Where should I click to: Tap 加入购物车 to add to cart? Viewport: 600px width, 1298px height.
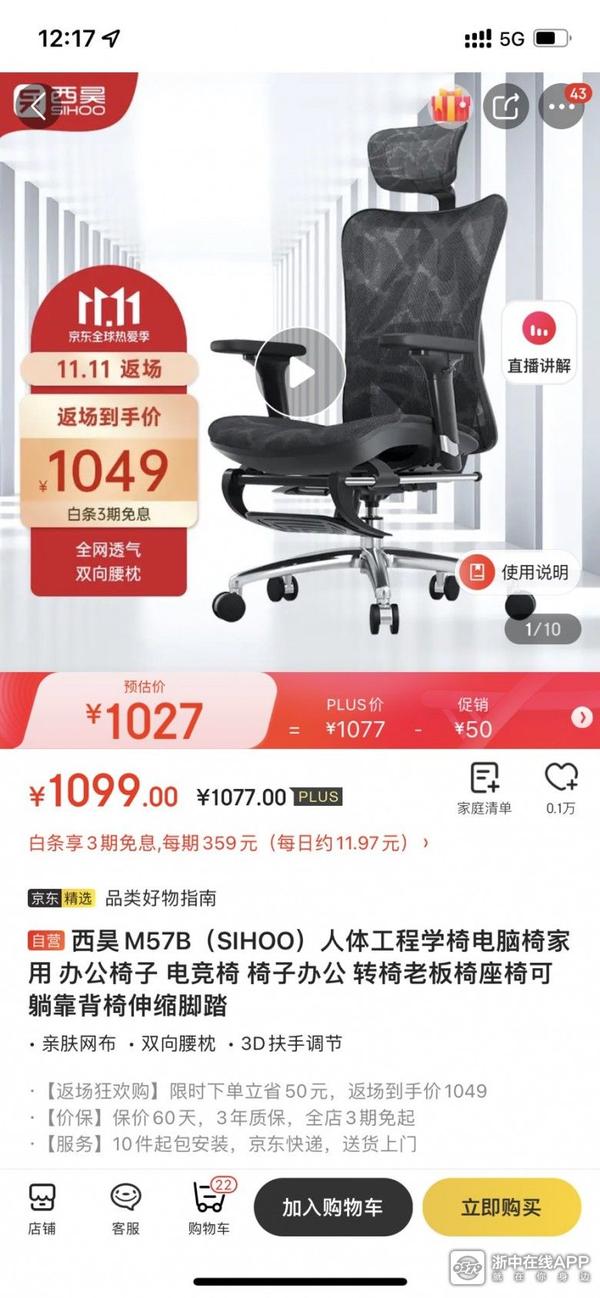(332, 1207)
